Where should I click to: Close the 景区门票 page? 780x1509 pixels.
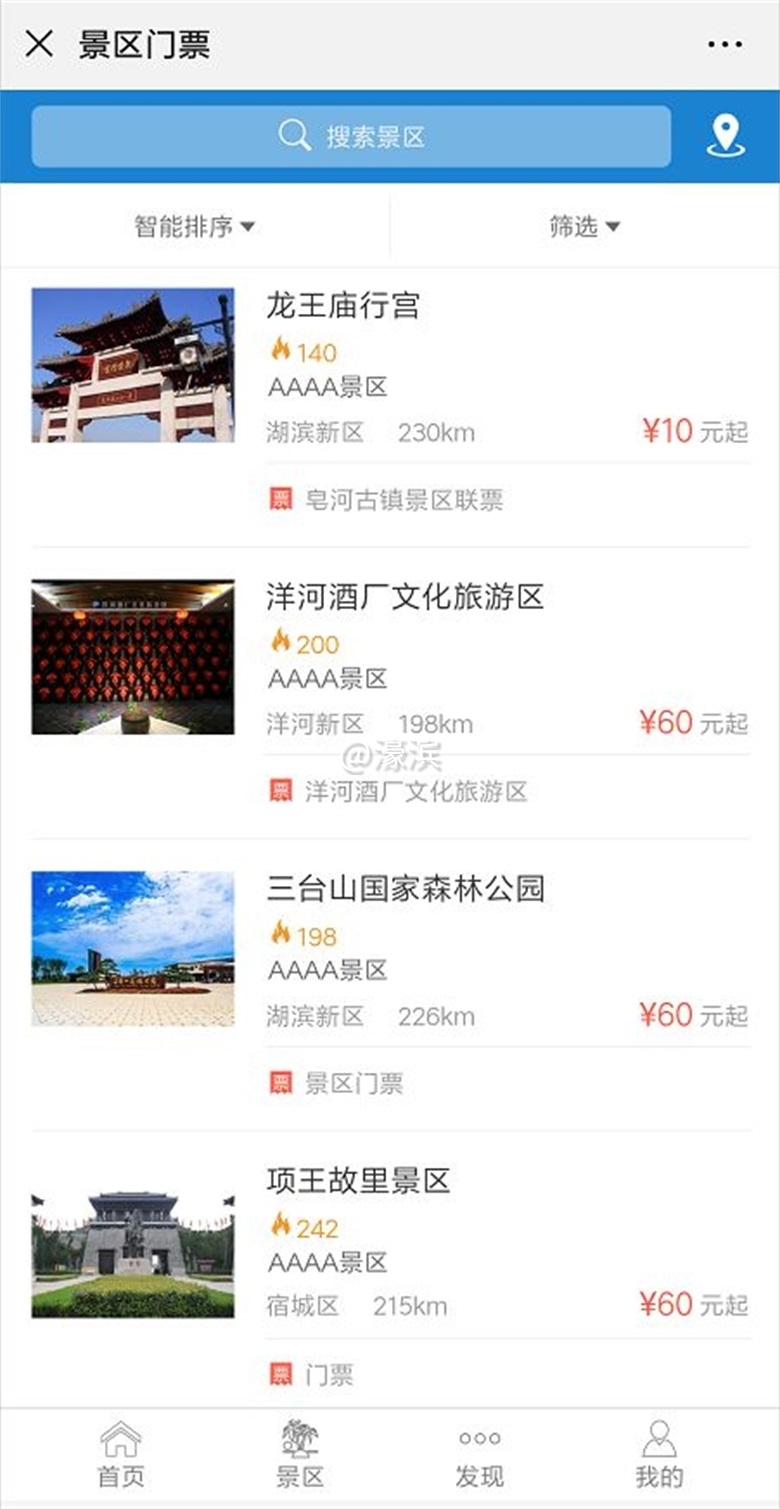click(39, 44)
